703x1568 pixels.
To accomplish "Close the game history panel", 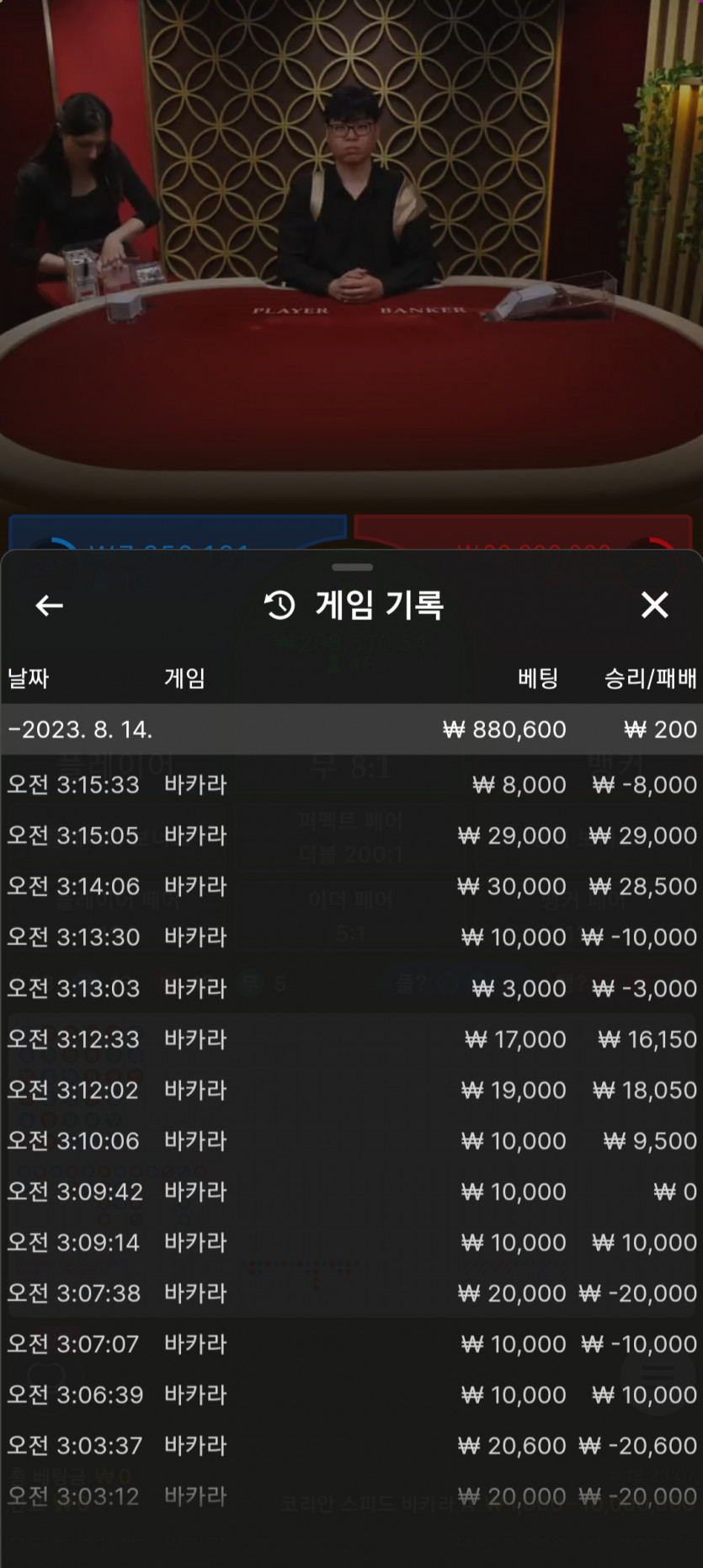I will [654, 605].
